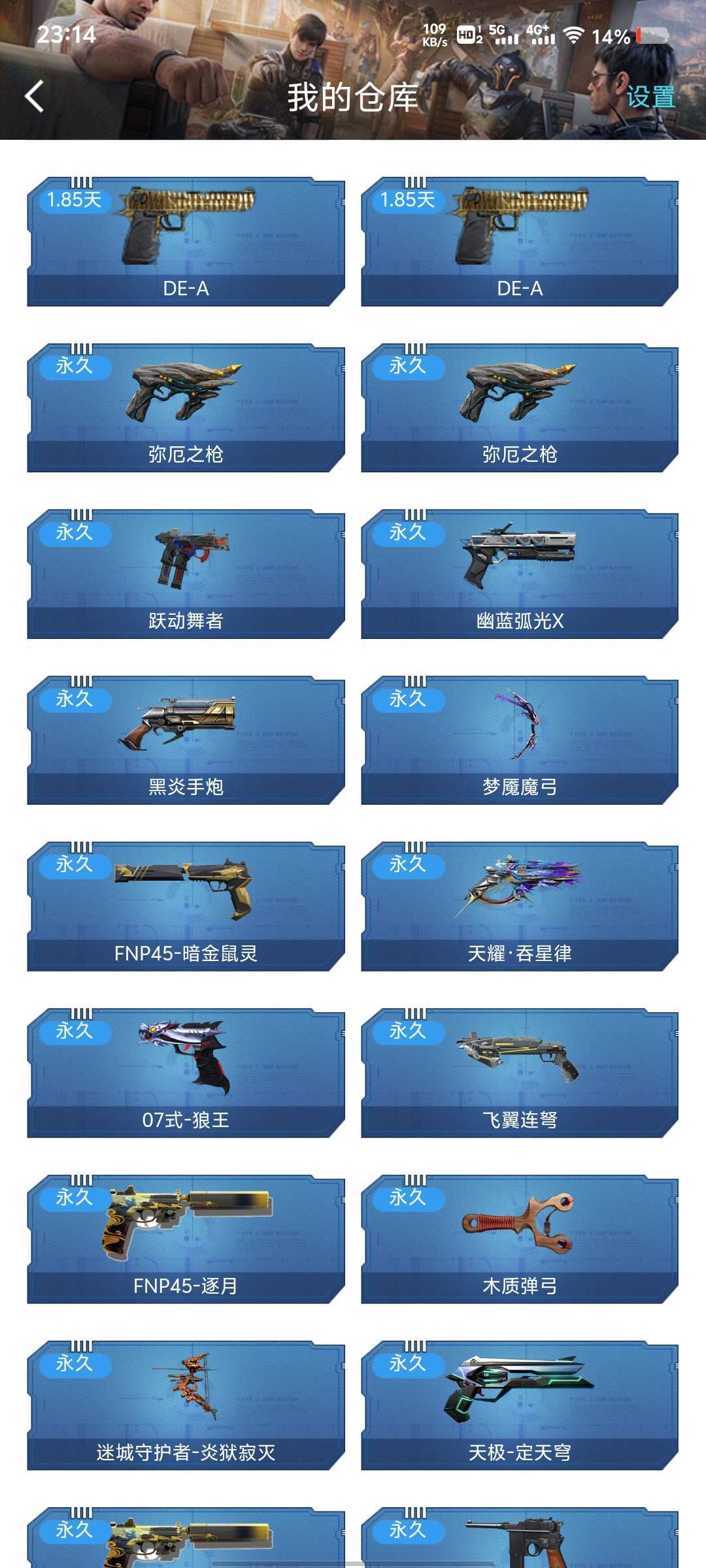Select the 木质弹弓 item
706x1568 pixels.
click(x=520, y=1239)
